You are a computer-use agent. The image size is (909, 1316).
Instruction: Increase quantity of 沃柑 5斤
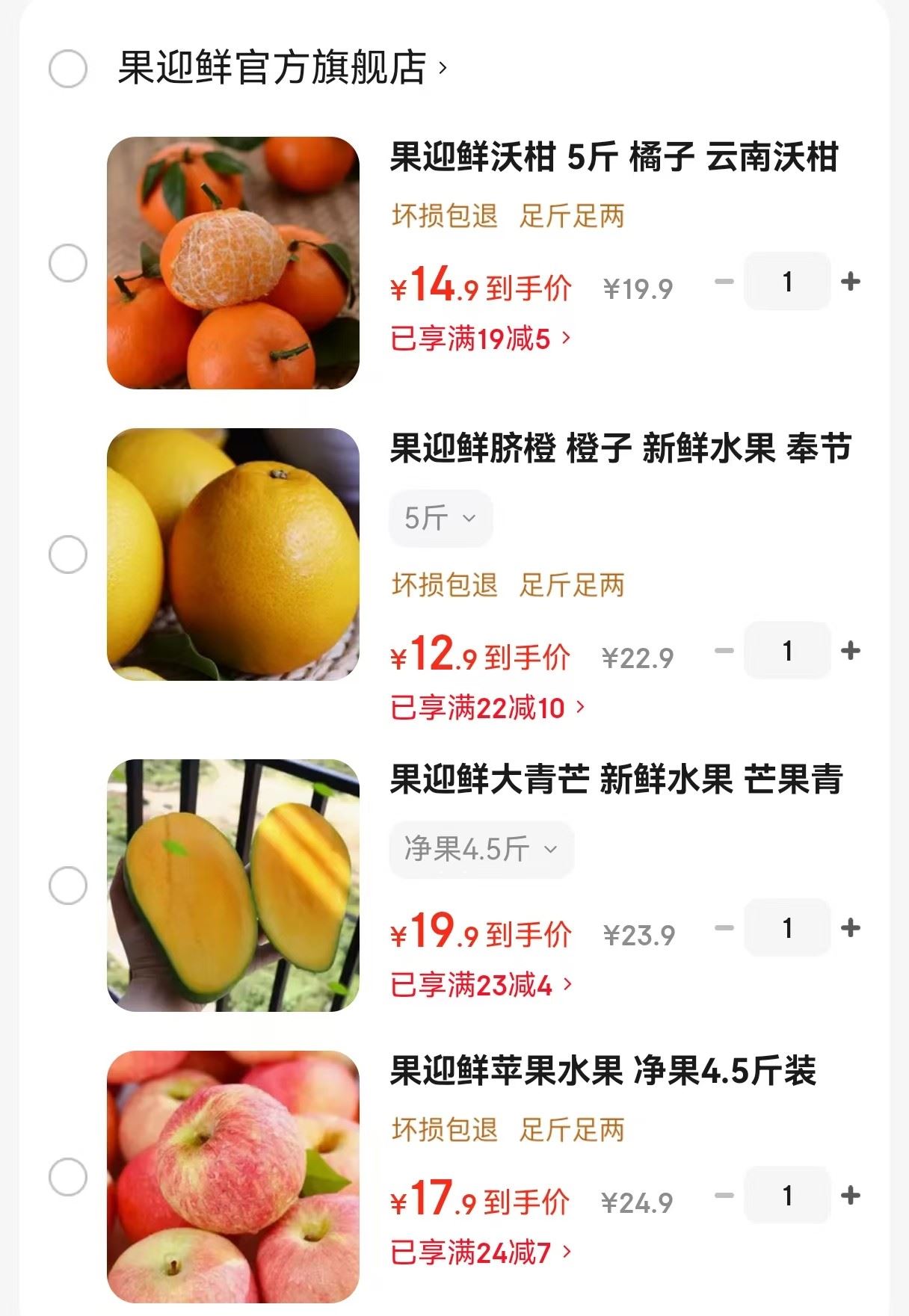[x=850, y=282]
